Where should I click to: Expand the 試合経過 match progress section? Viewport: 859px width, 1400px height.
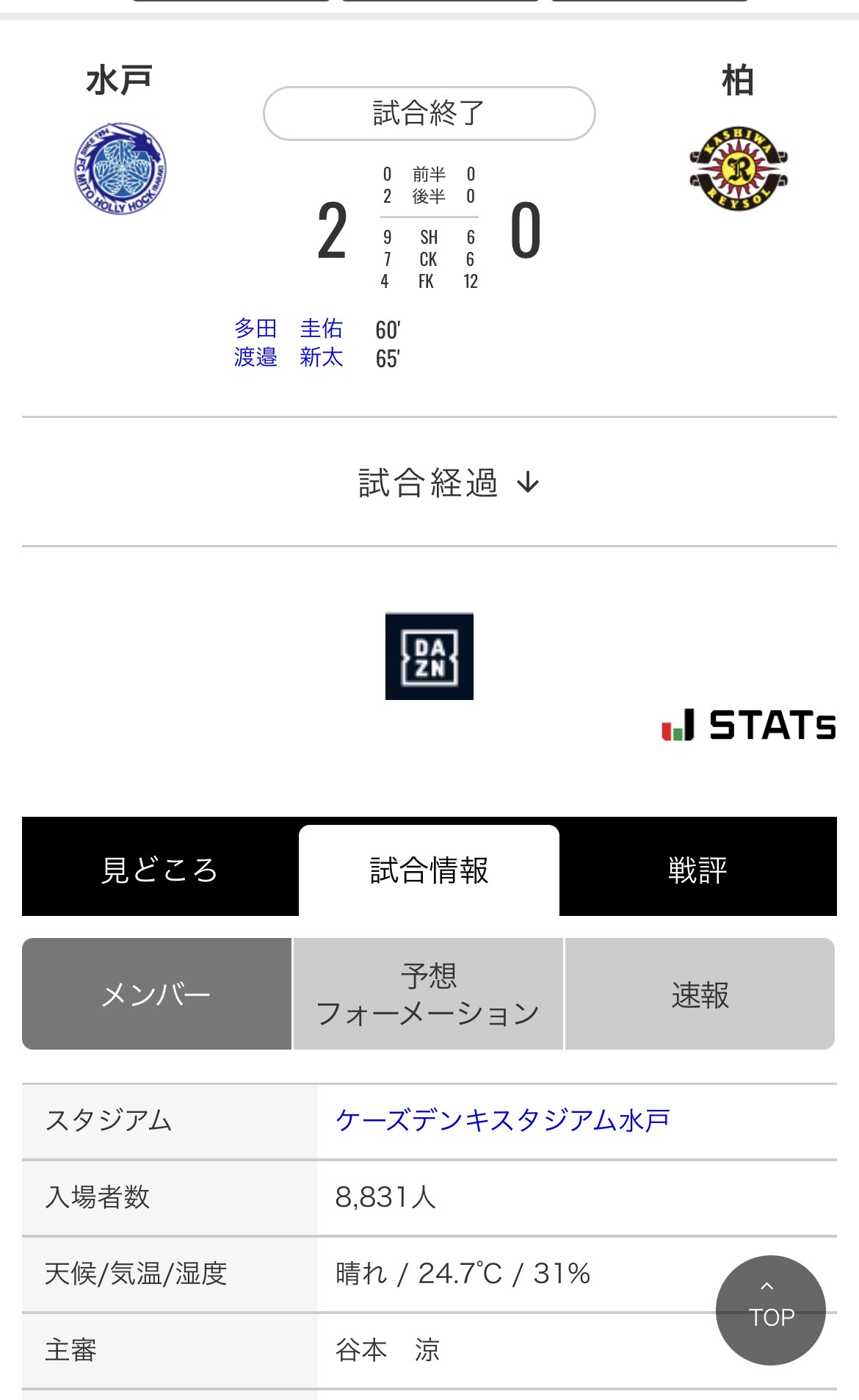(448, 483)
